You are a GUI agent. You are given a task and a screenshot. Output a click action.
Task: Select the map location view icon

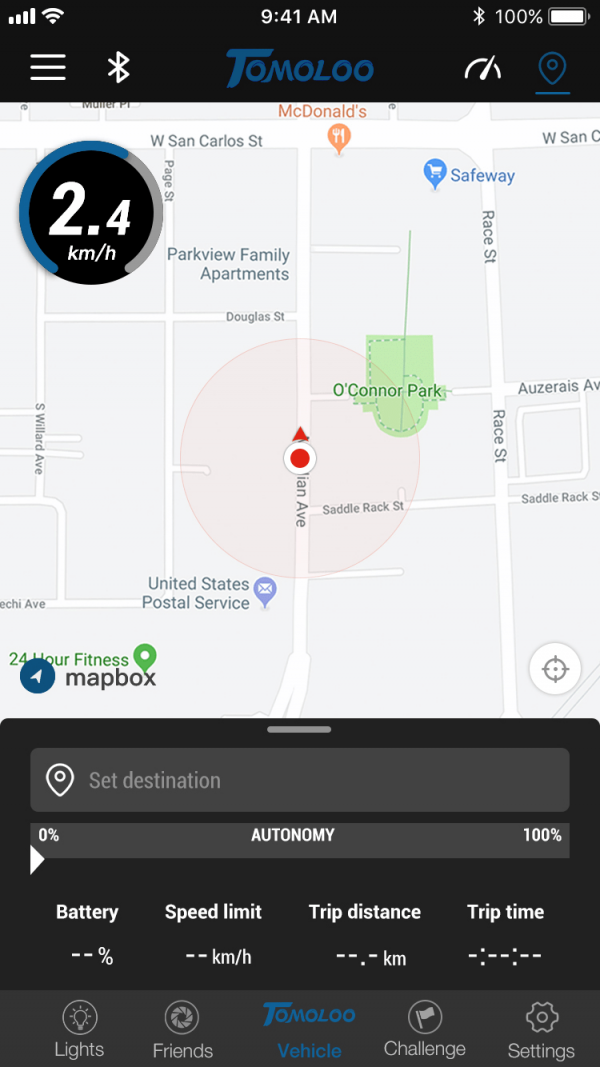pyautogui.click(x=552, y=69)
